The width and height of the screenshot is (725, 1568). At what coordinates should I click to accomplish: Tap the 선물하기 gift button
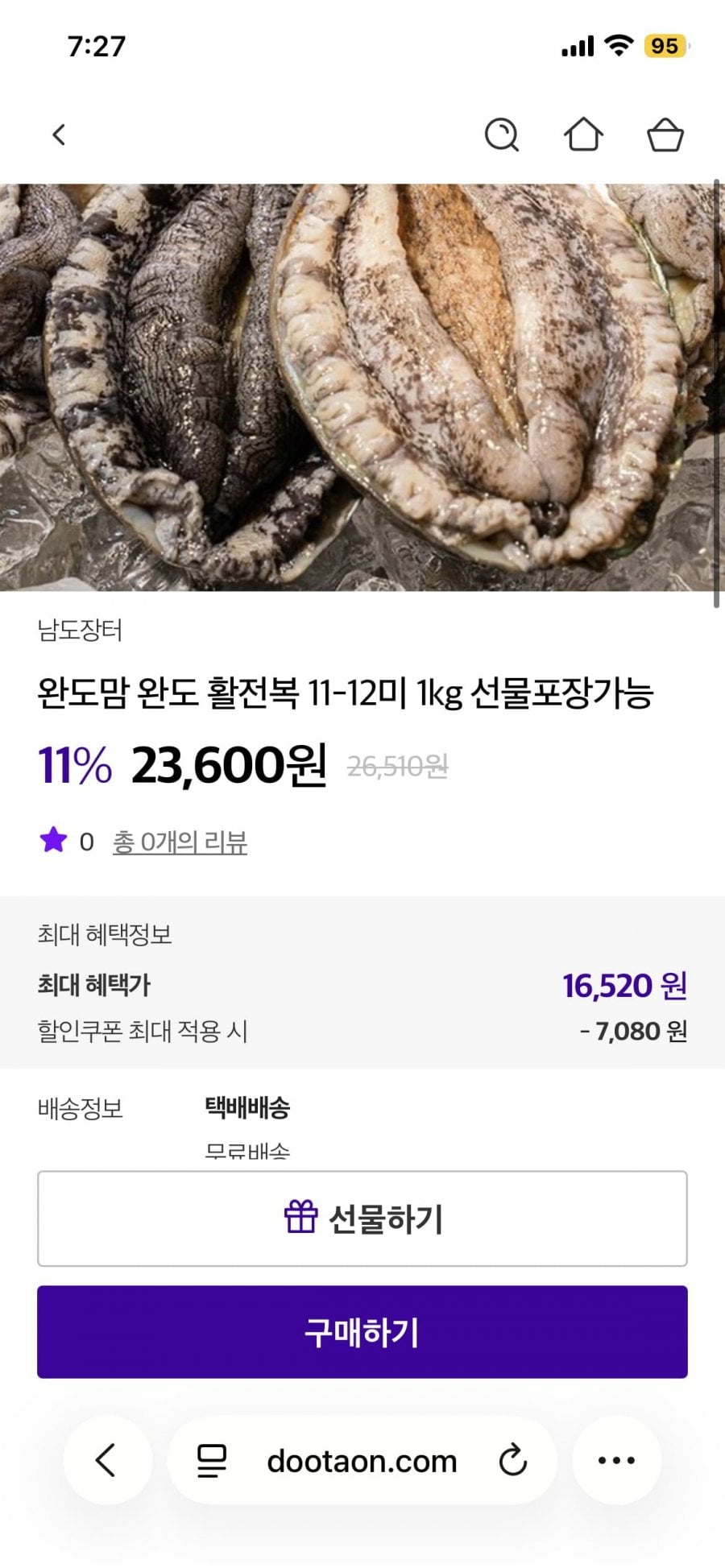pyautogui.click(x=362, y=1218)
